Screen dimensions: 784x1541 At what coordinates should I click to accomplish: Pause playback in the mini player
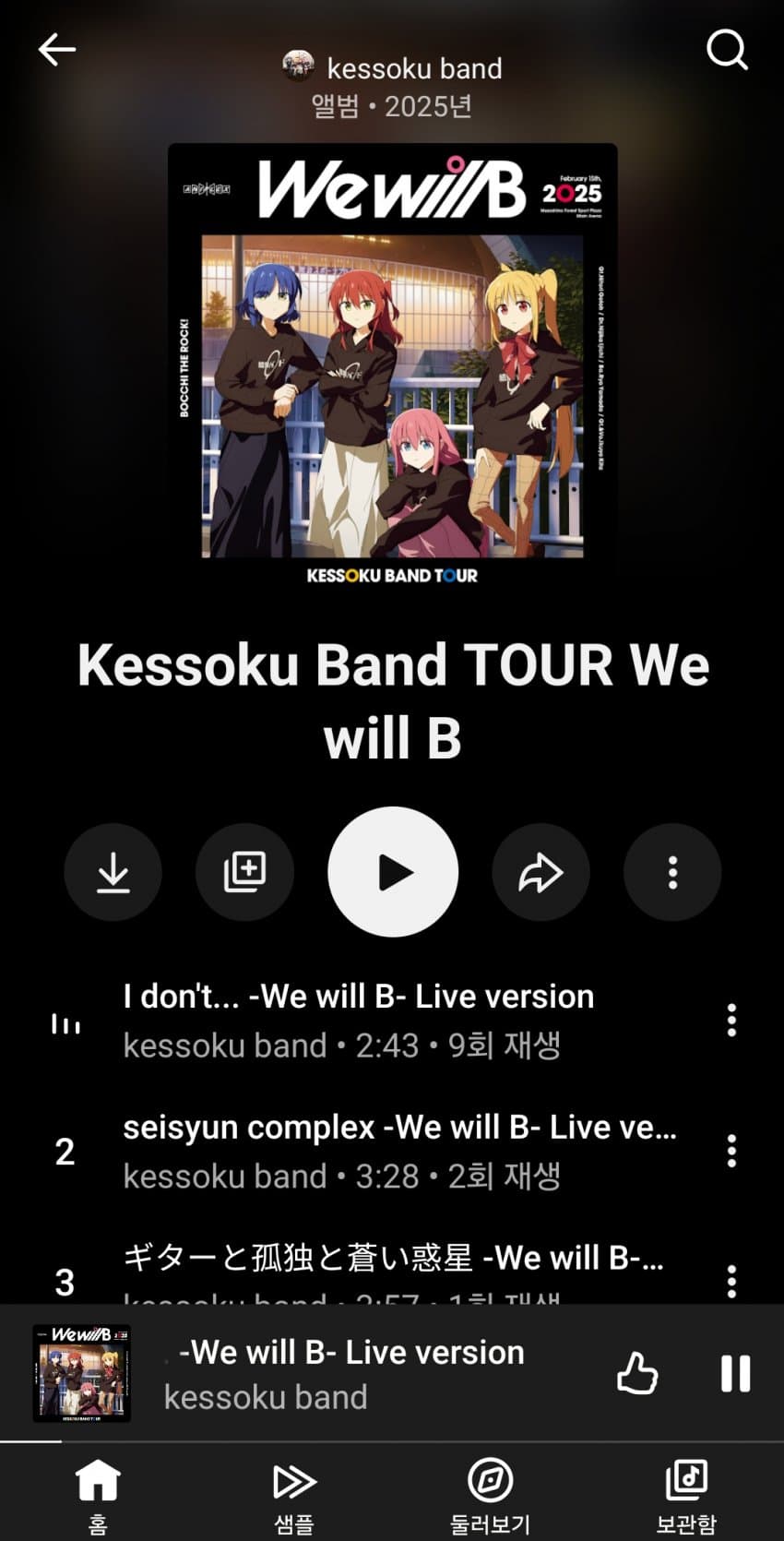pos(735,1373)
